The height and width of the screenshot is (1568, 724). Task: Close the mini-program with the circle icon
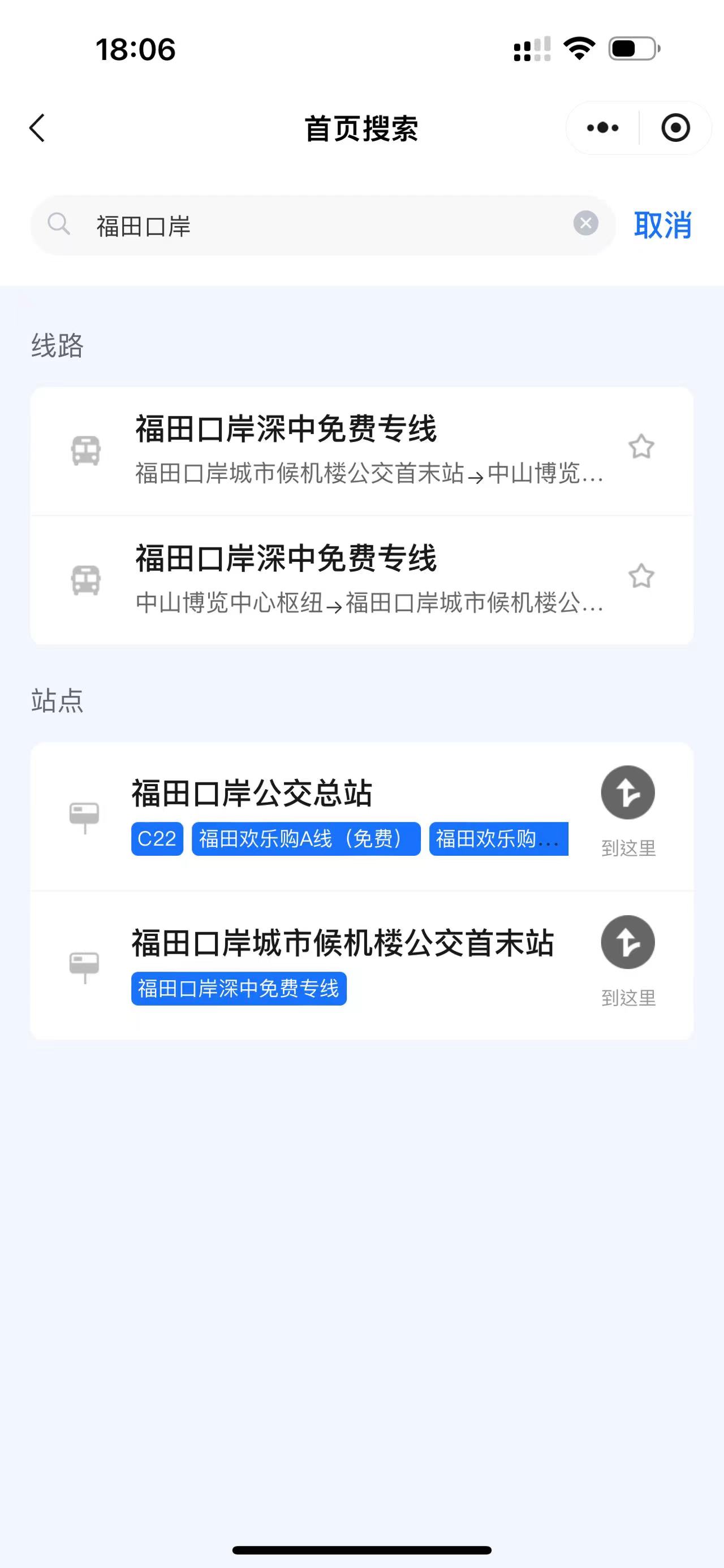pyautogui.click(x=675, y=128)
